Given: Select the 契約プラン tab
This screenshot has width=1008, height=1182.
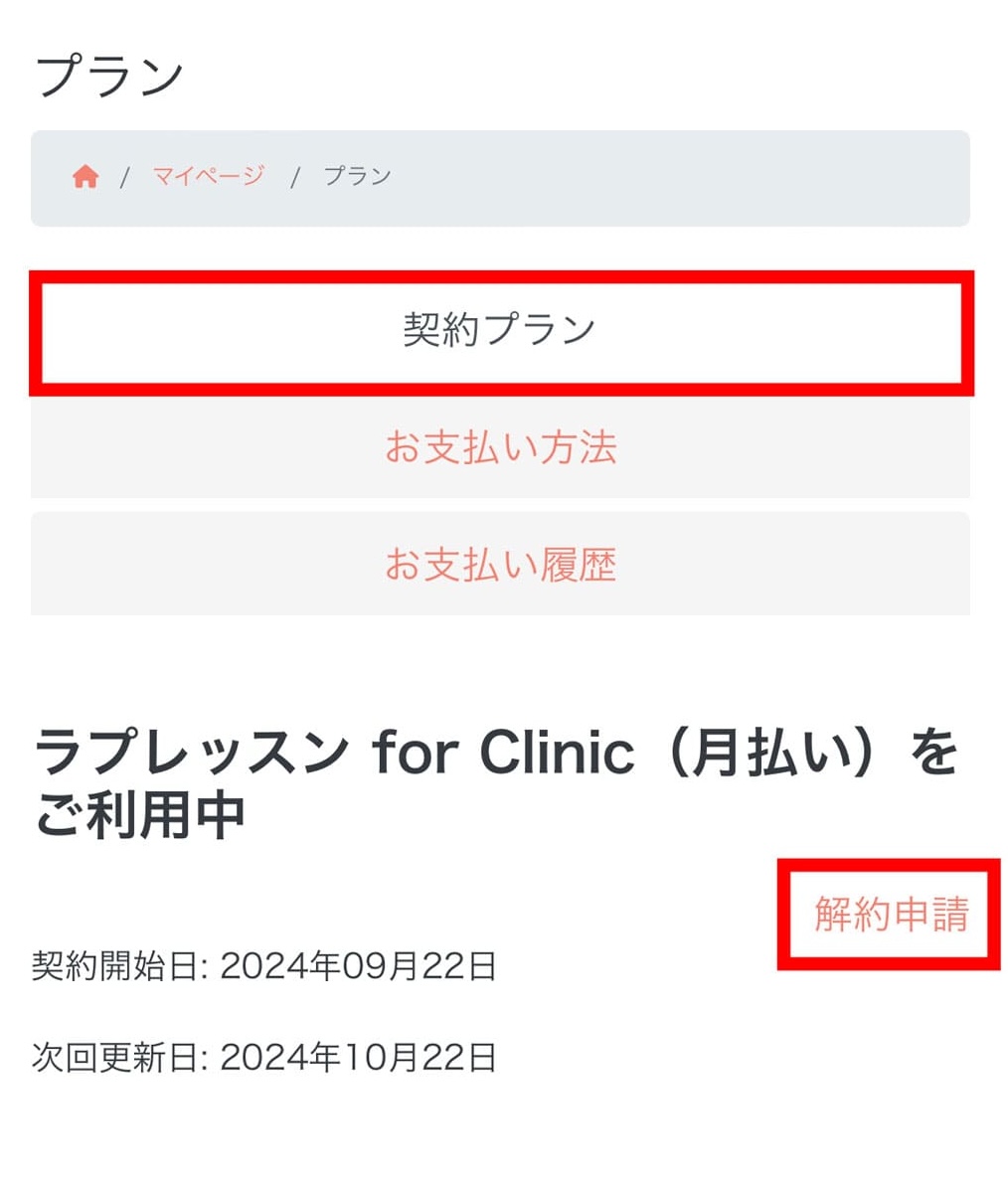Looking at the screenshot, I should click(x=500, y=331).
